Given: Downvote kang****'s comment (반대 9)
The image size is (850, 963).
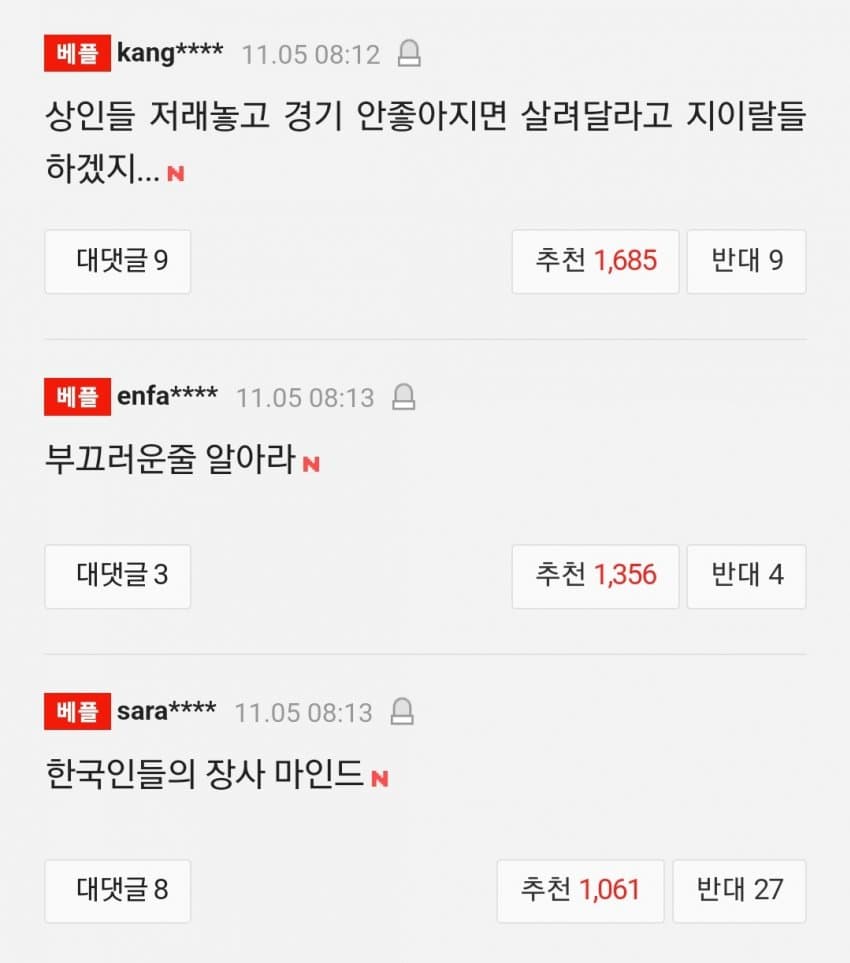Looking at the screenshot, I should [x=746, y=262].
